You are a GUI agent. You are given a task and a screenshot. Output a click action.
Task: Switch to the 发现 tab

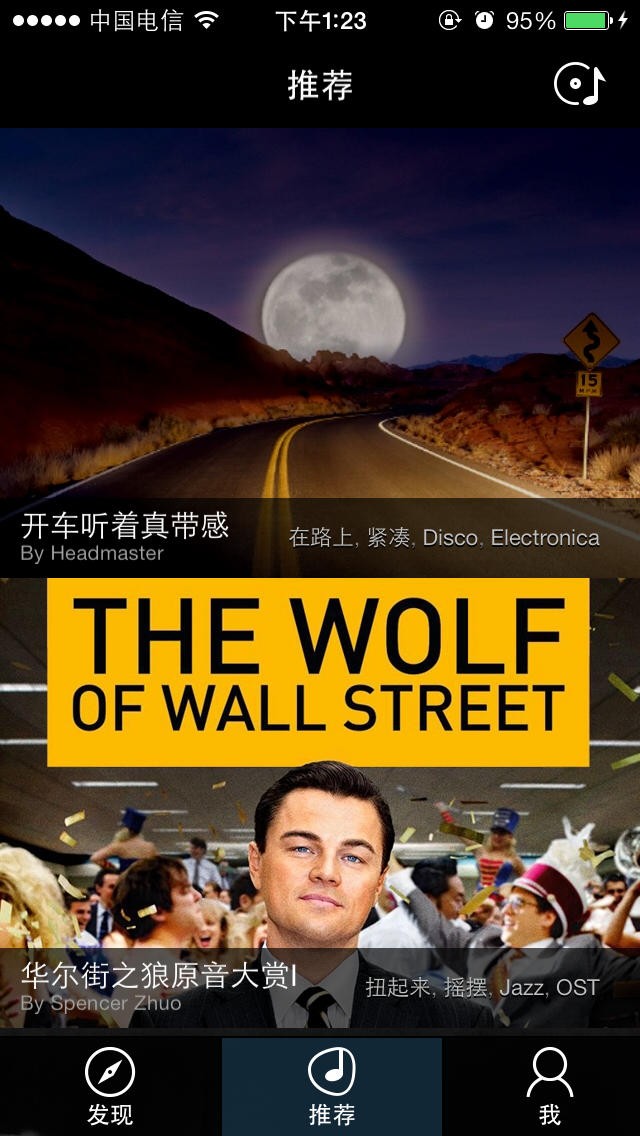110,1086
